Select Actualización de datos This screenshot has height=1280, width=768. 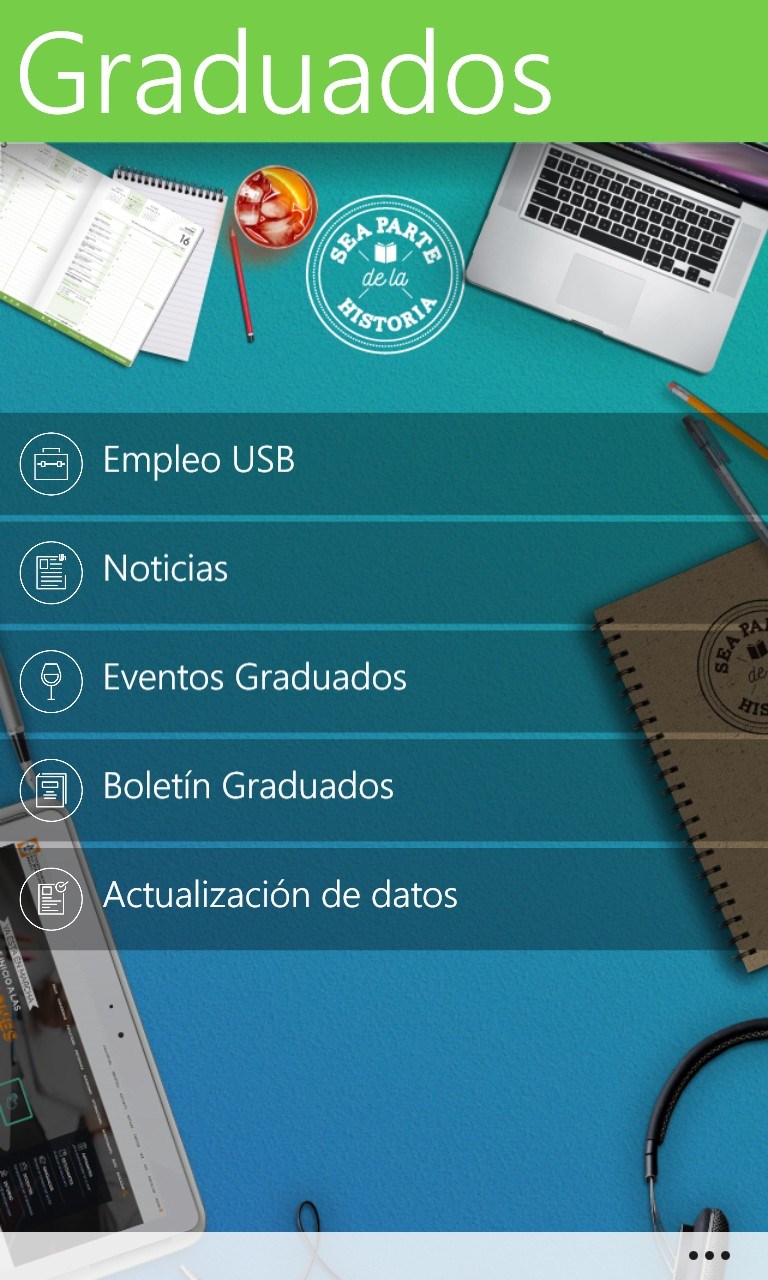(x=280, y=894)
